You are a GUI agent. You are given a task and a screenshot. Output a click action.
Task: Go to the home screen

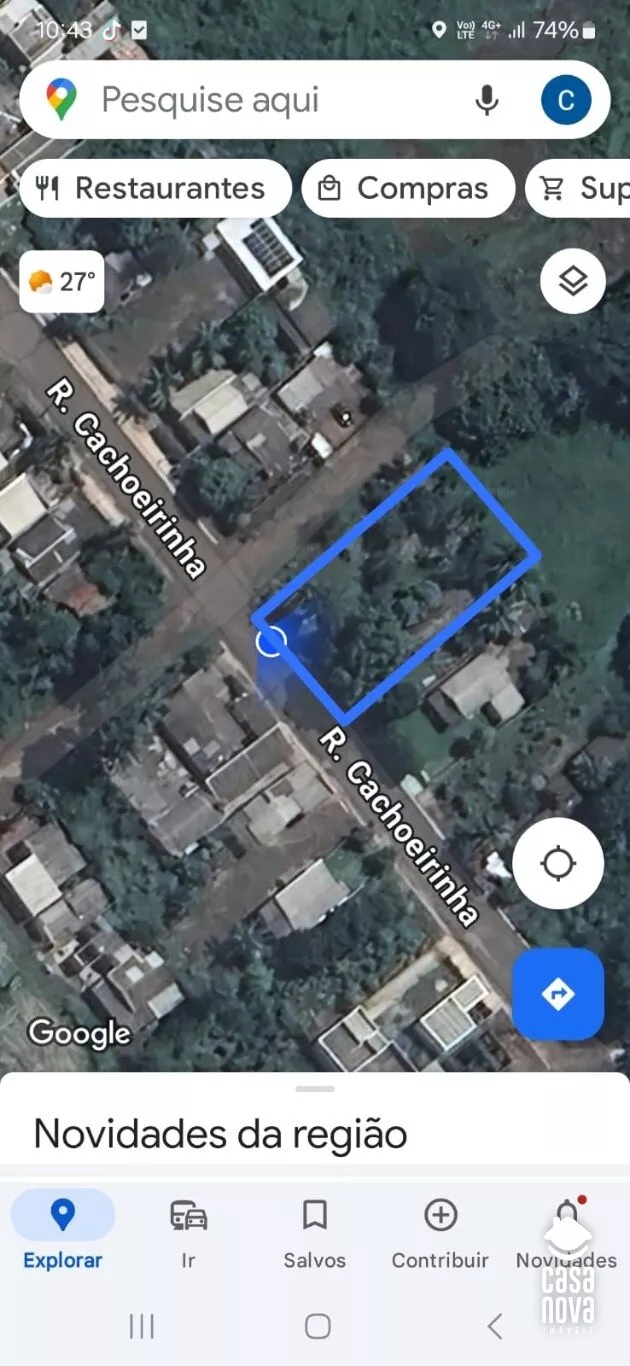pyautogui.click(x=317, y=1326)
